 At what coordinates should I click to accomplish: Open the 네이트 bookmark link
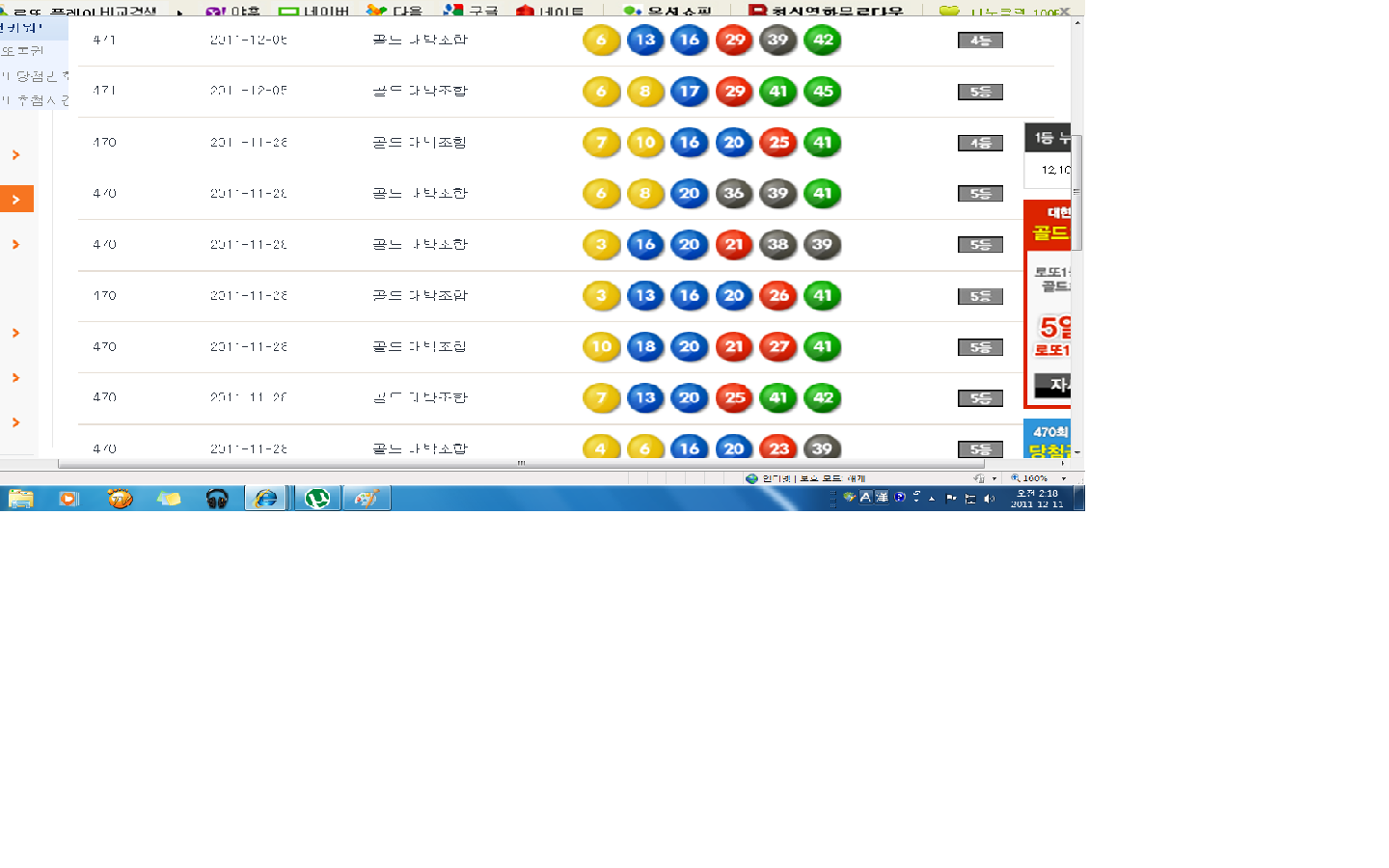coord(551,11)
